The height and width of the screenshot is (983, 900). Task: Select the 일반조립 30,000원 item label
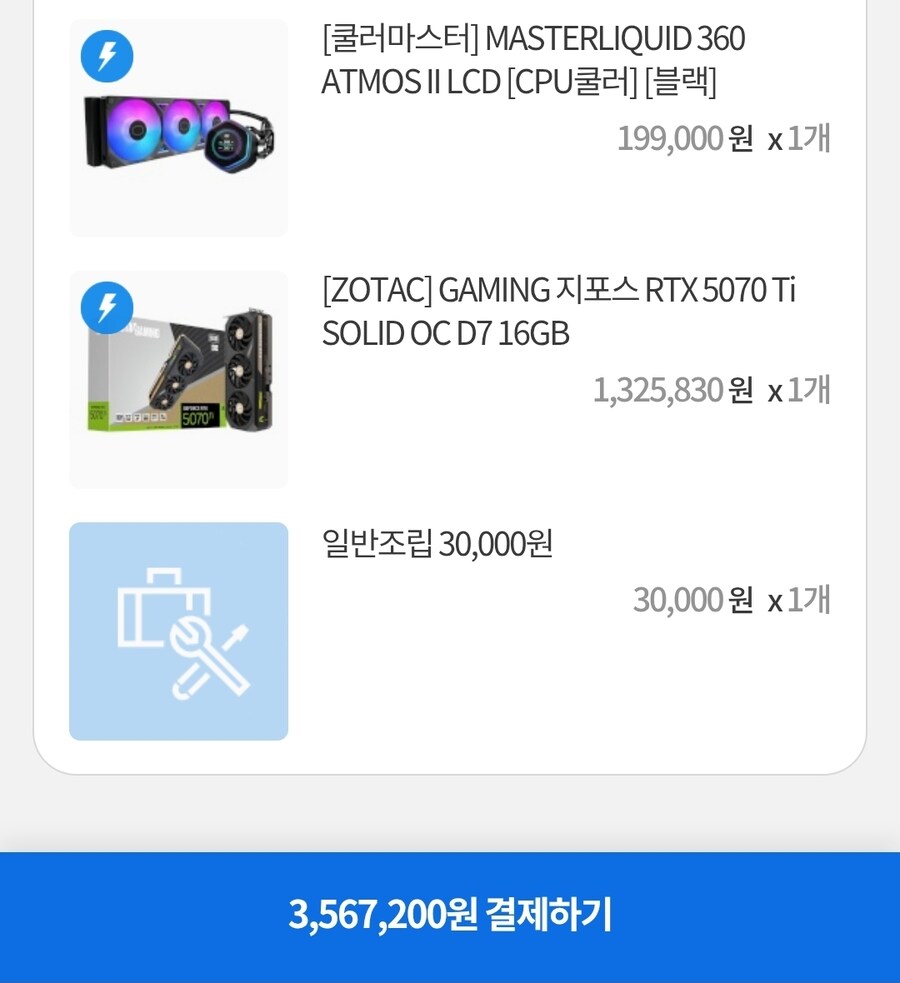[x=438, y=544]
